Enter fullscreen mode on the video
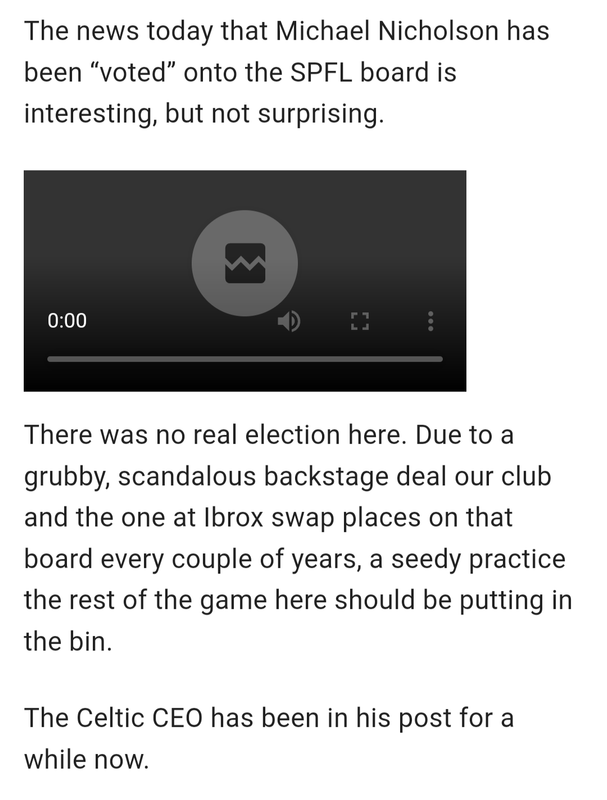 click(360, 321)
